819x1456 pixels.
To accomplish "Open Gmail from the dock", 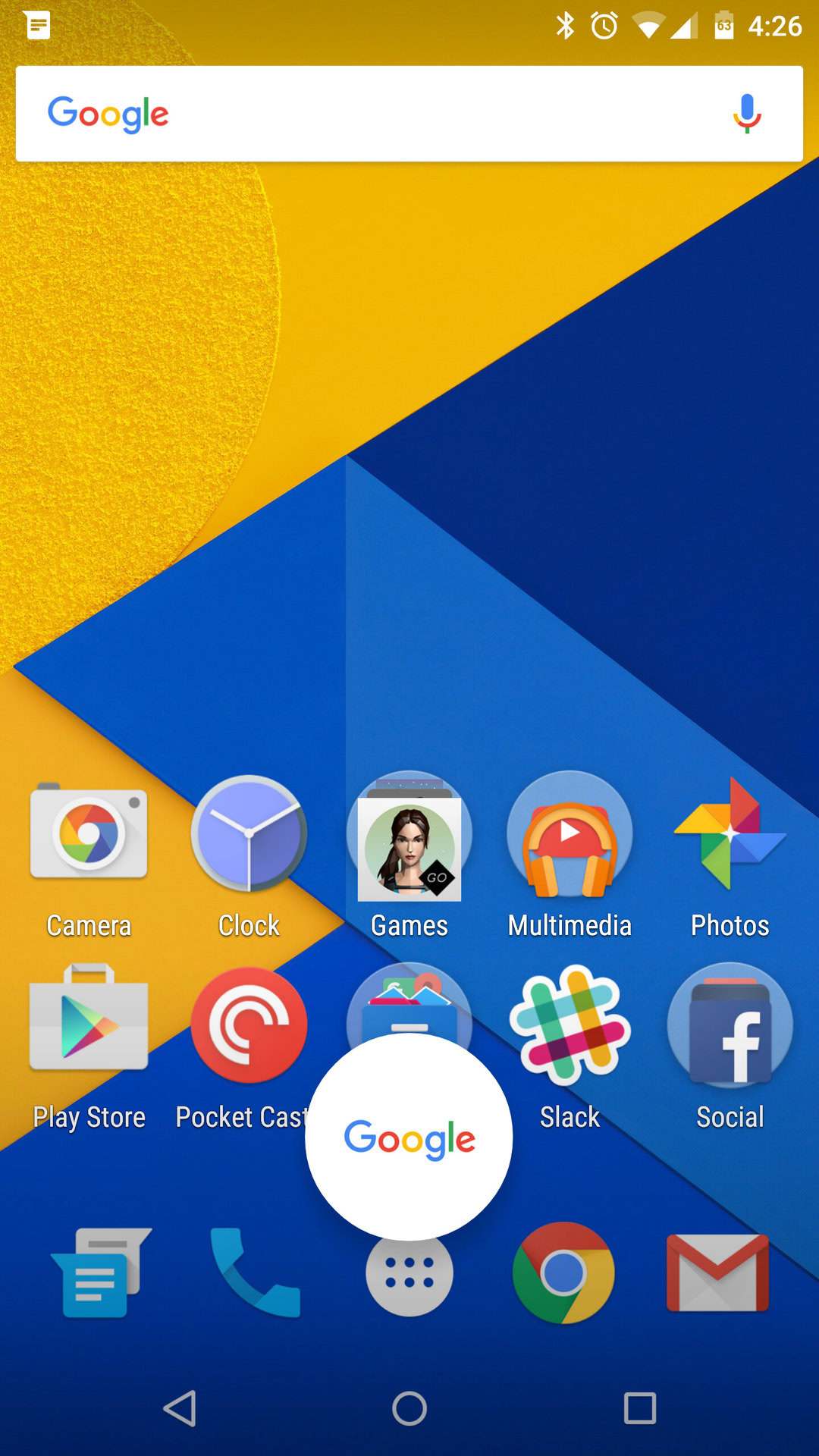I will (717, 1272).
